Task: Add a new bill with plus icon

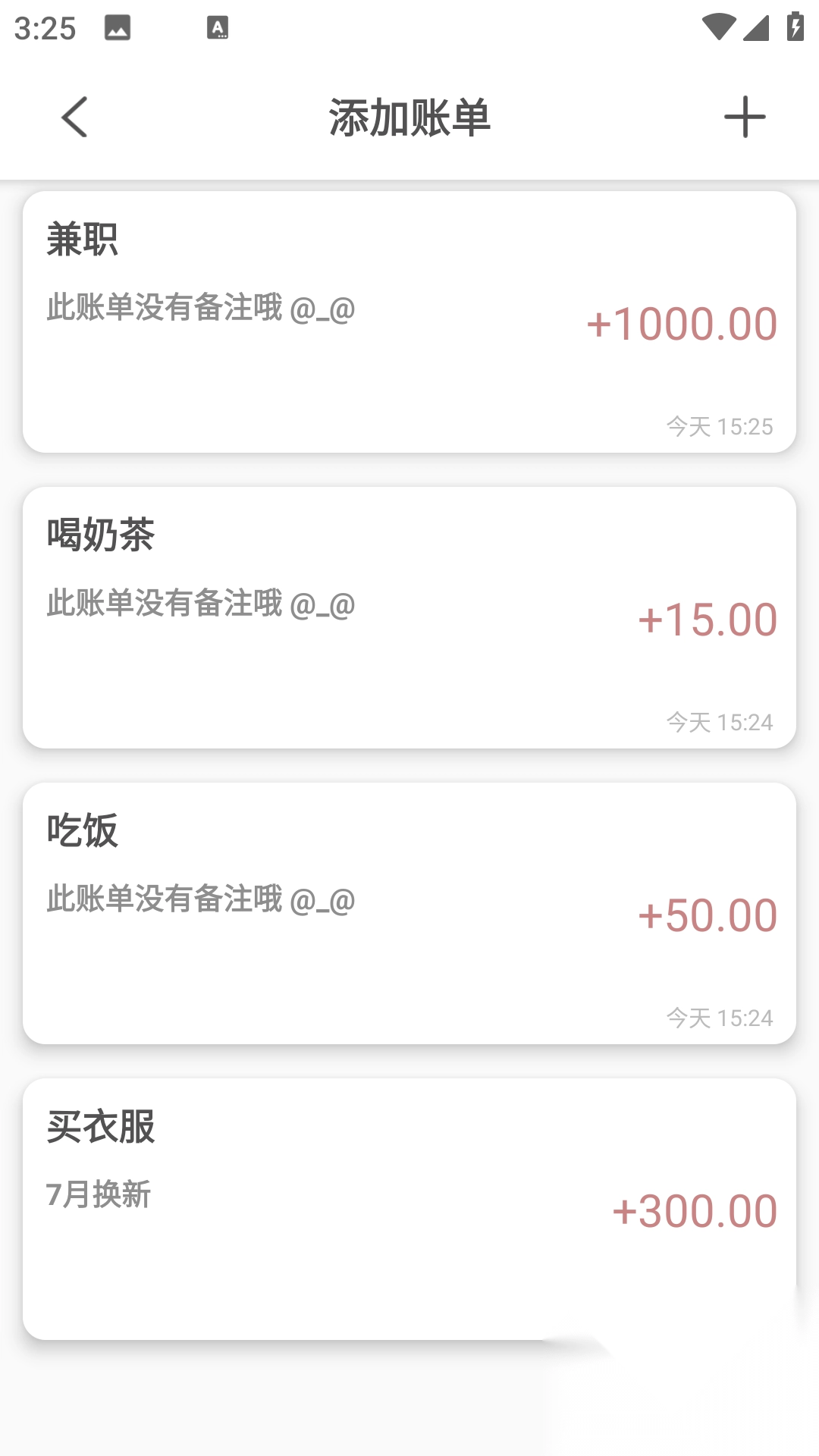Action: tap(744, 118)
